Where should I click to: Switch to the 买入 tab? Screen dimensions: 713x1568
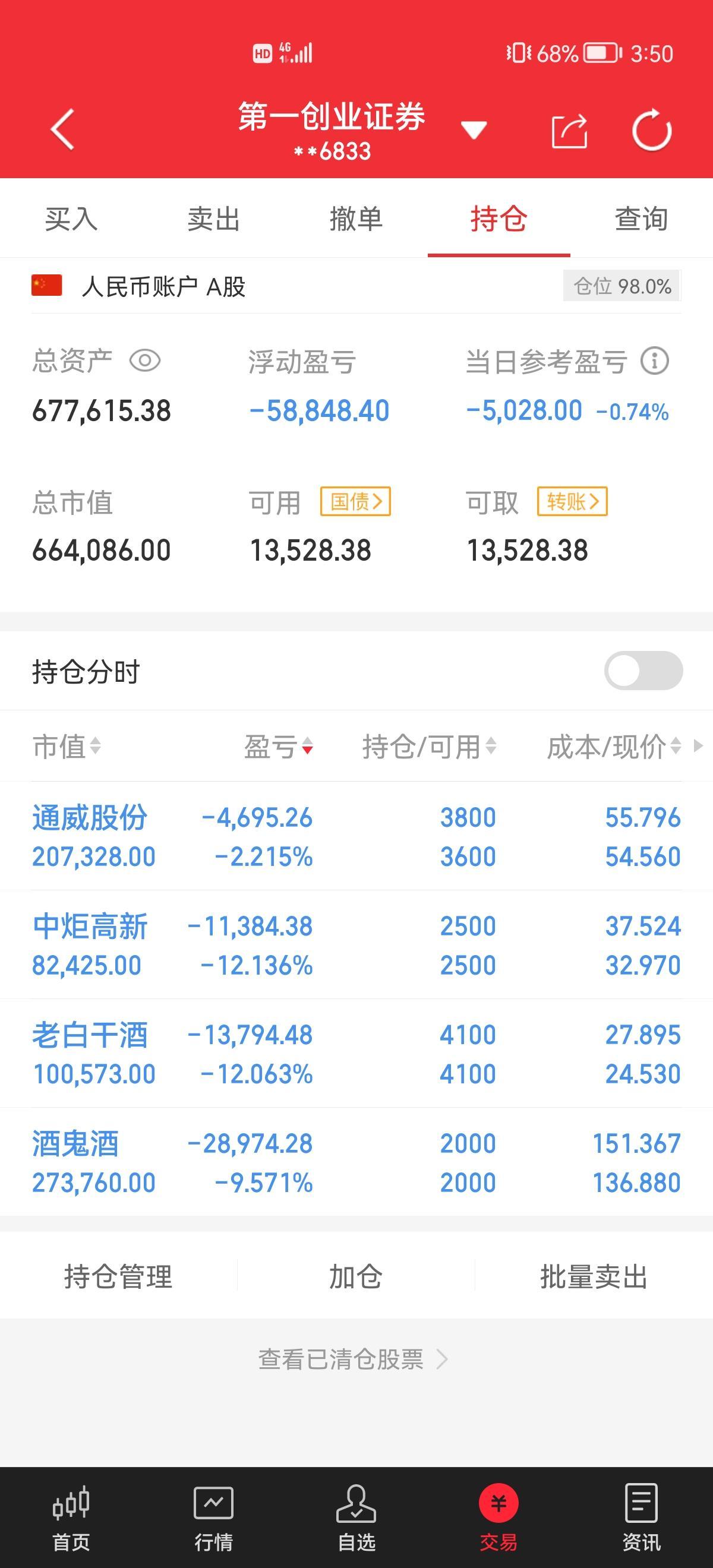pyautogui.click(x=71, y=219)
